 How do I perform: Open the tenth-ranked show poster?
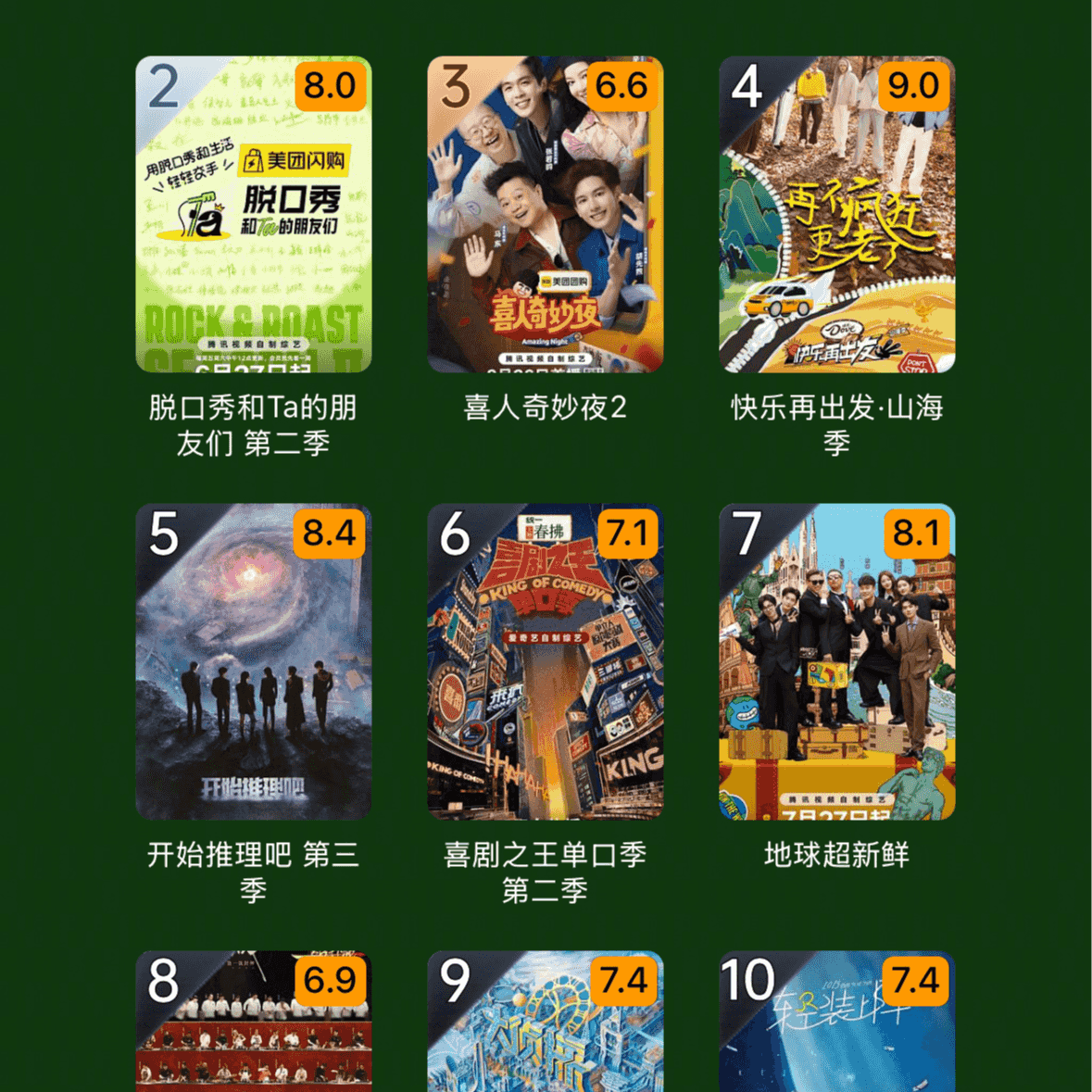[x=836, y=1023]
